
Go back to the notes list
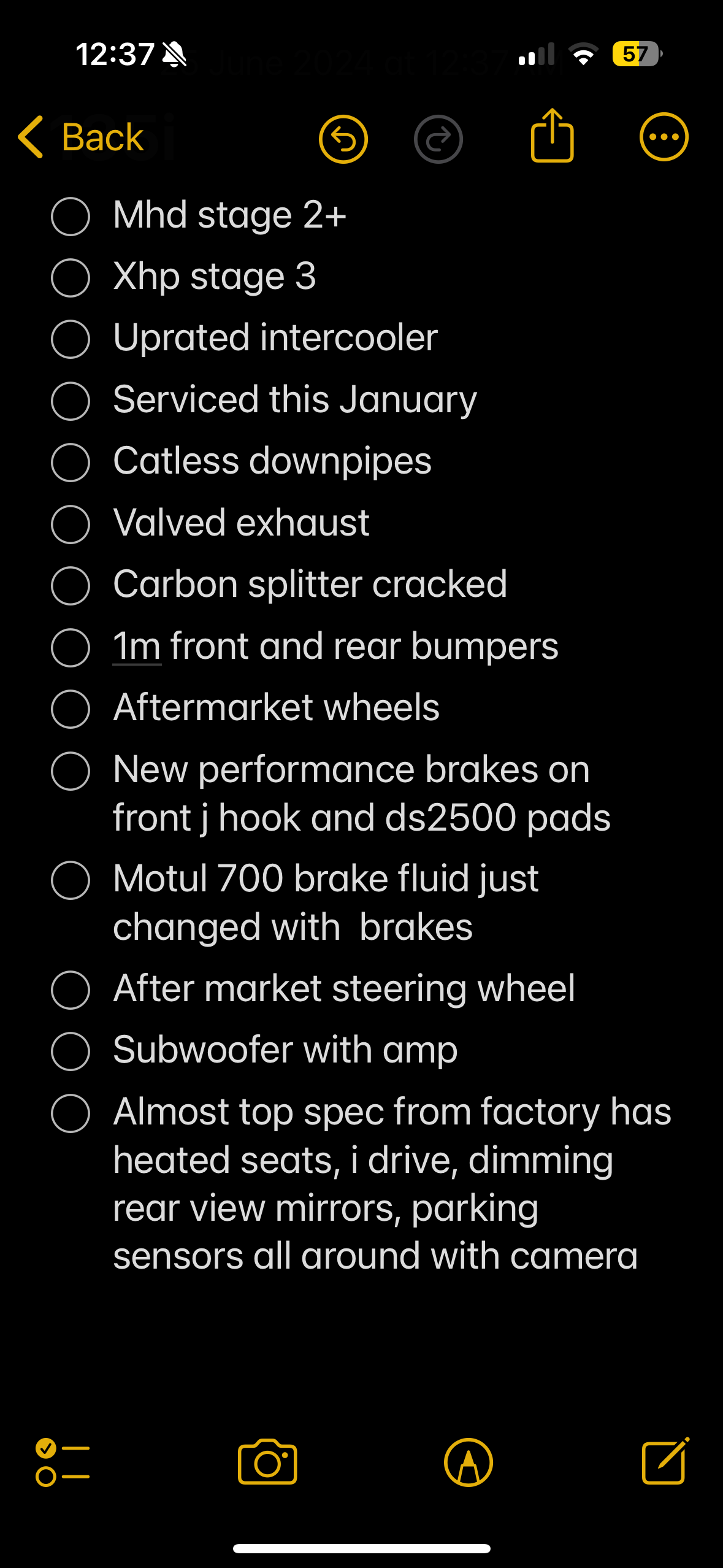pyautogui.click(x=81, y=137)
